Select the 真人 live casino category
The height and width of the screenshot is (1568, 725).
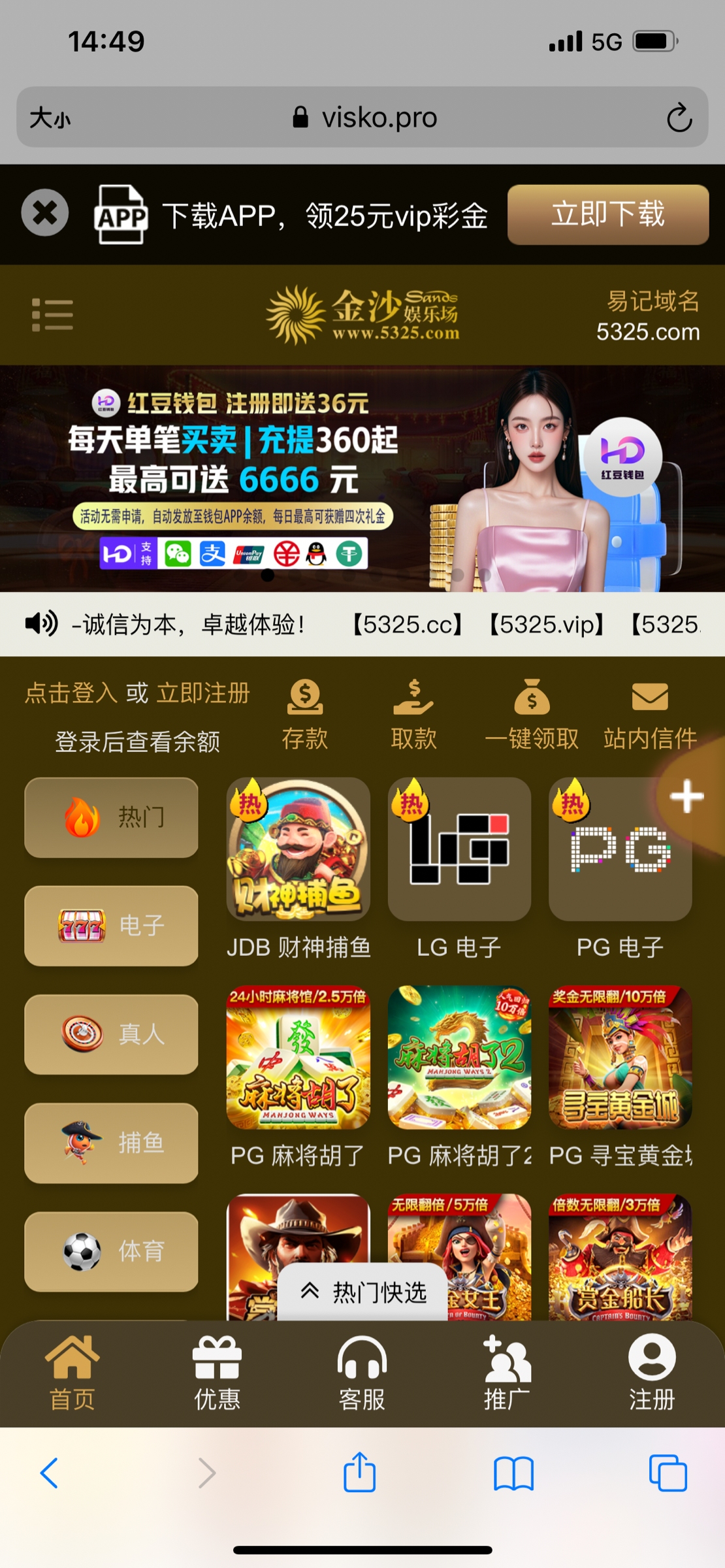click(111, 1034)
